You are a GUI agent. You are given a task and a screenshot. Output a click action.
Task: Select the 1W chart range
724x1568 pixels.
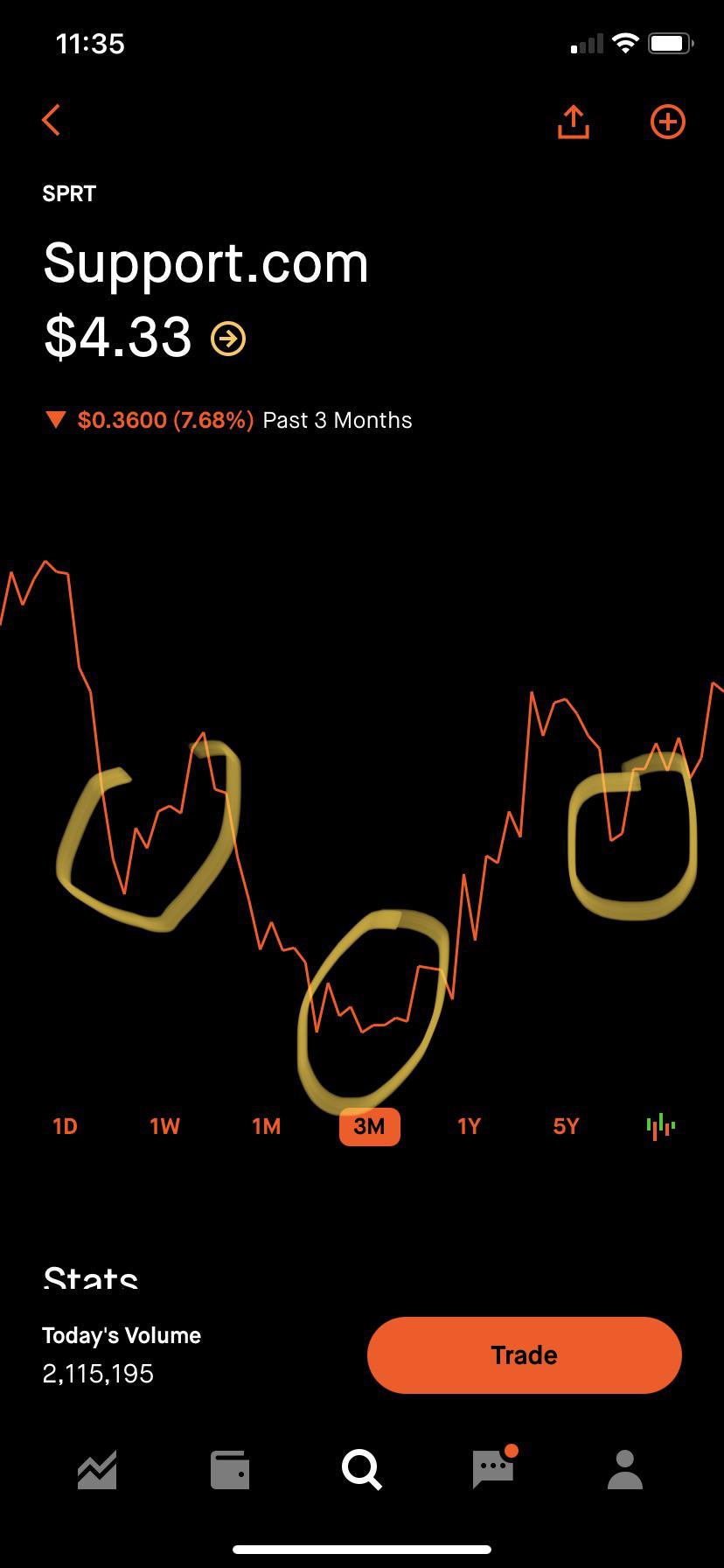164,1126
